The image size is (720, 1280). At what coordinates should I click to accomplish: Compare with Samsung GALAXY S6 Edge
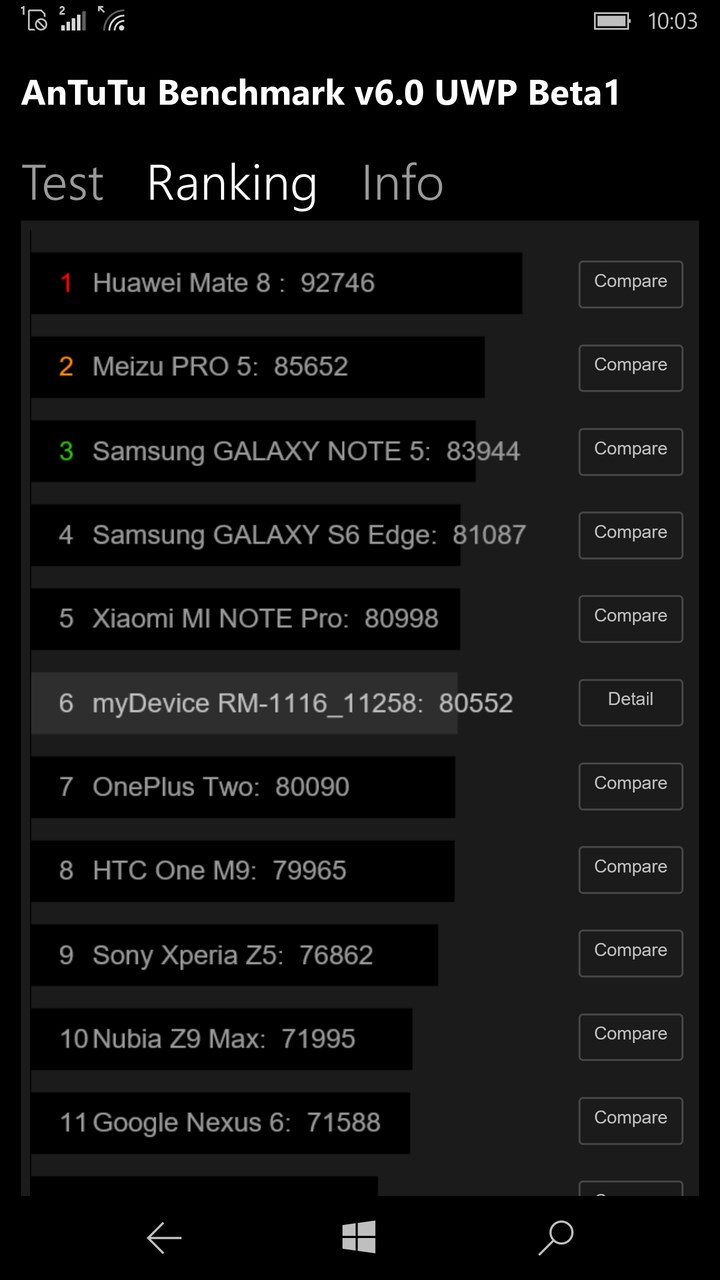pyautogui.click(x=631, y=535)
